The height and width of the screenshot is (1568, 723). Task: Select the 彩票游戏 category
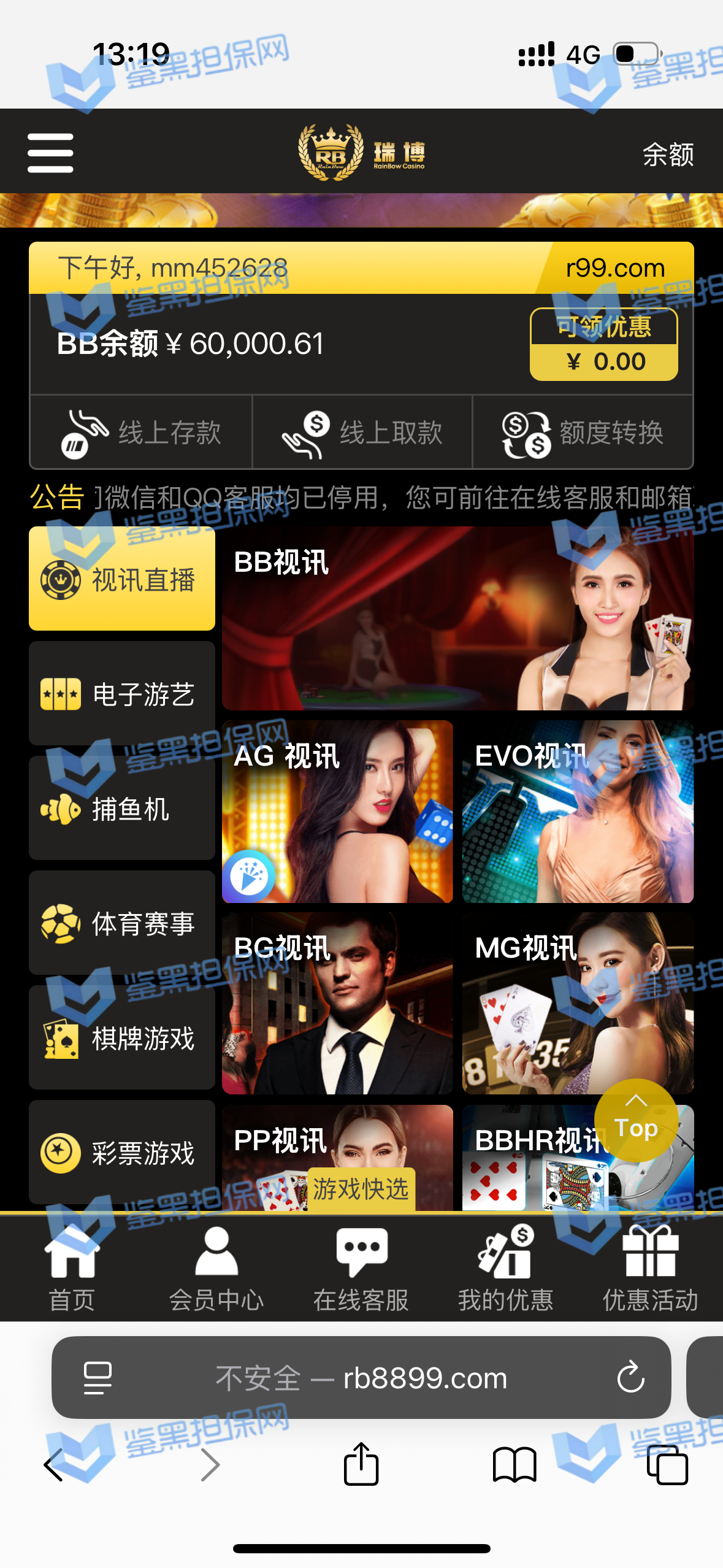pos(121,1153)
